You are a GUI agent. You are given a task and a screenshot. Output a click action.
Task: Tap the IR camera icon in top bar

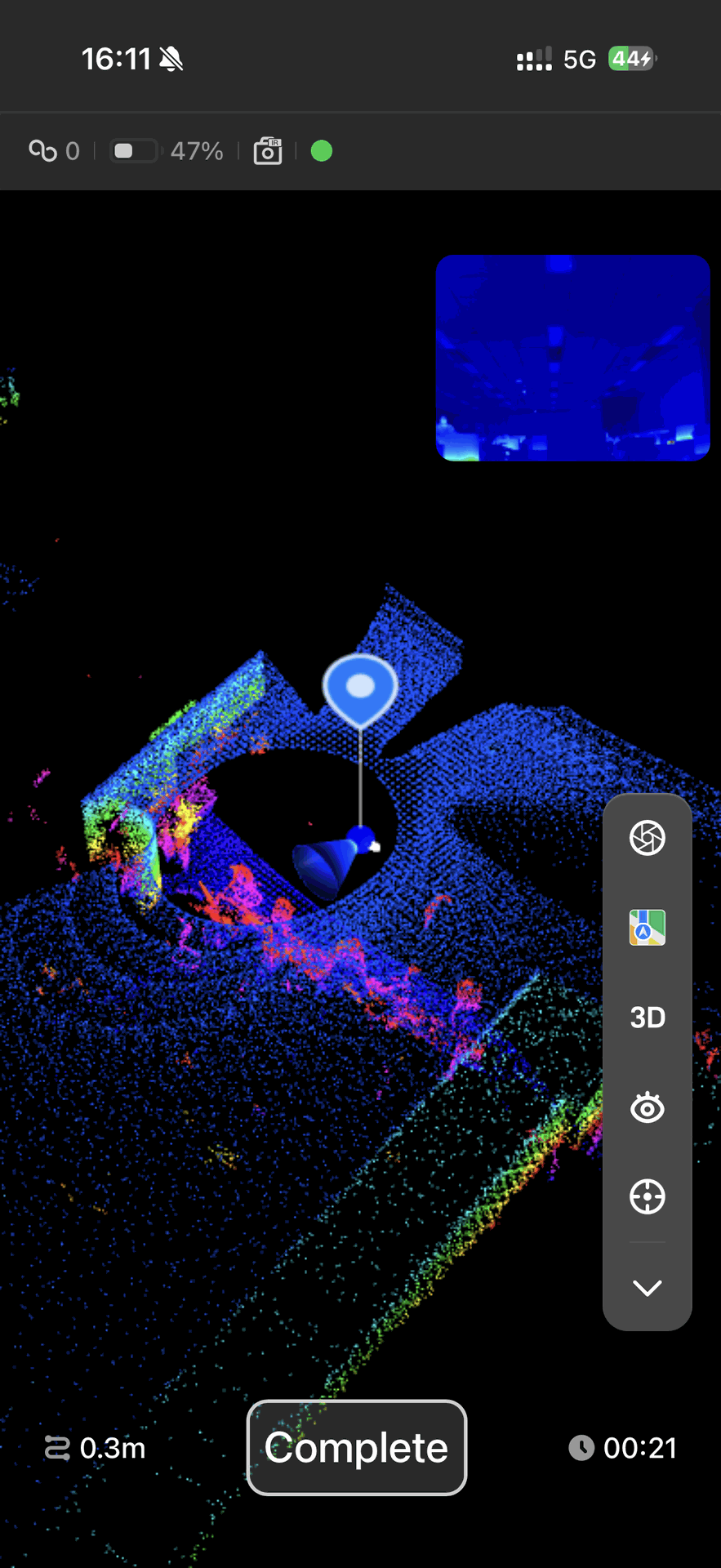coord(268,151)
